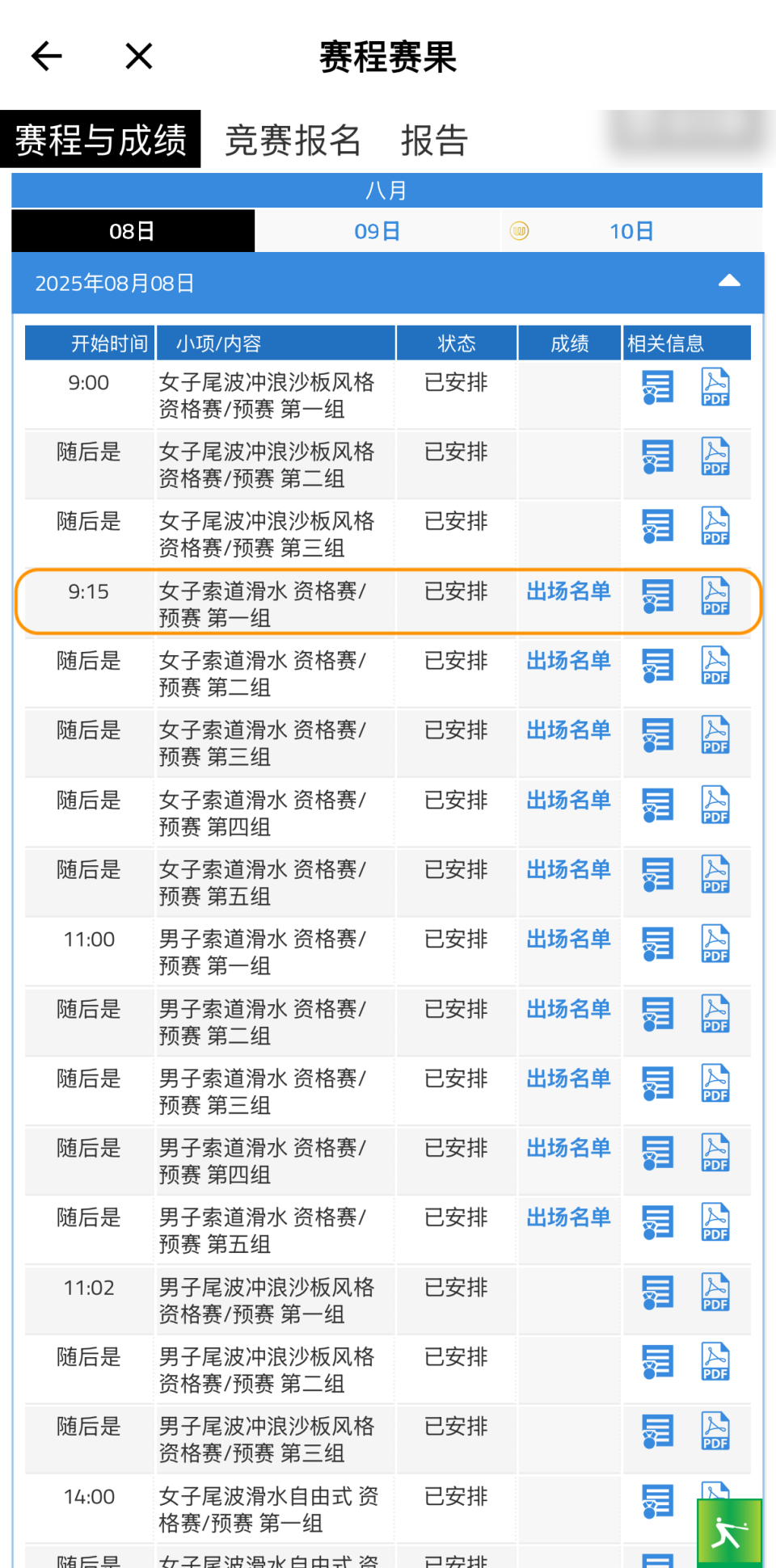The width and height of the screenshot is (776, 1568).
Task: Open the 报告 tab
Action: (434, 141)
